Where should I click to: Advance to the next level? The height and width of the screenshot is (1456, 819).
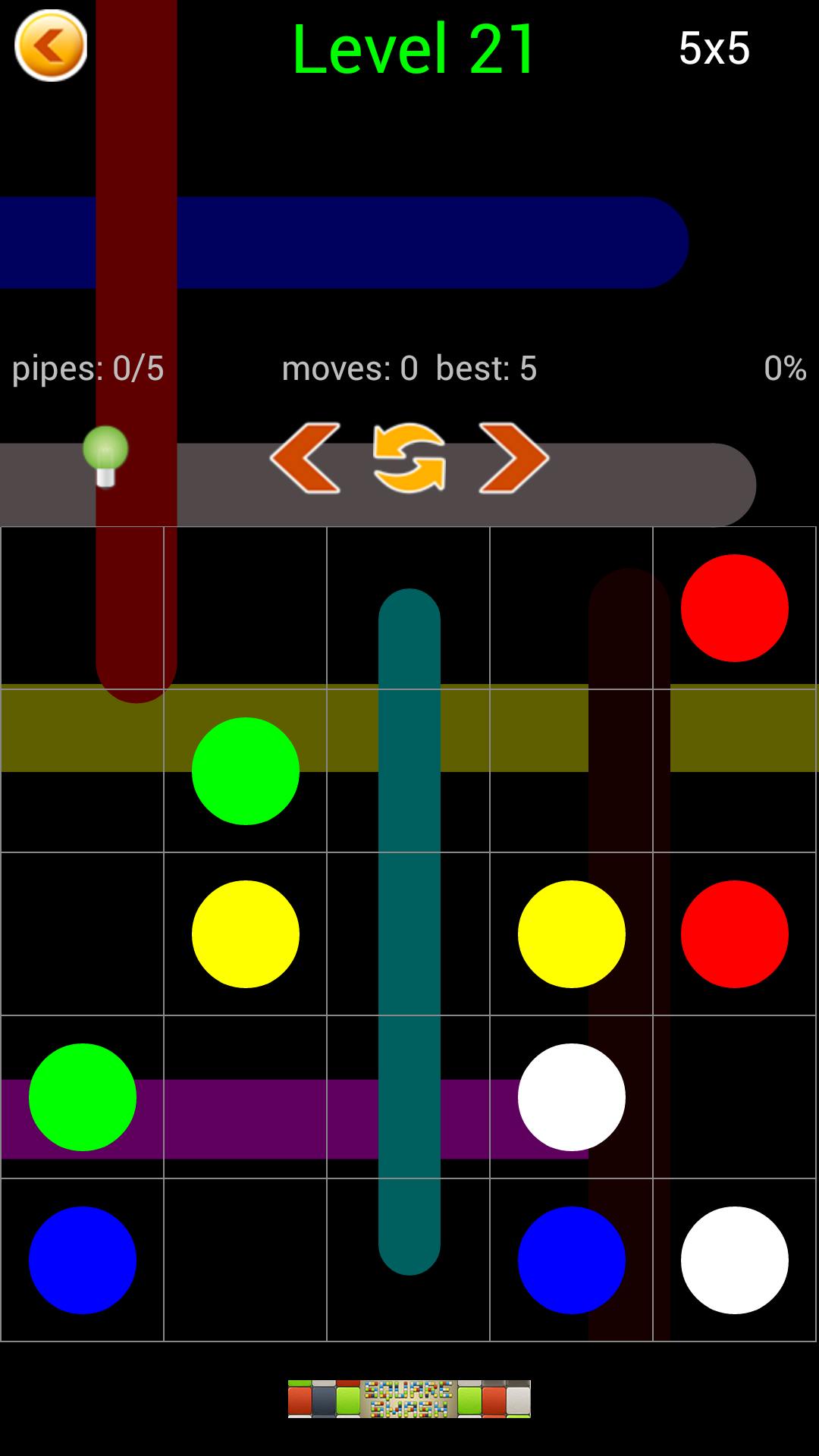(513, 458)
